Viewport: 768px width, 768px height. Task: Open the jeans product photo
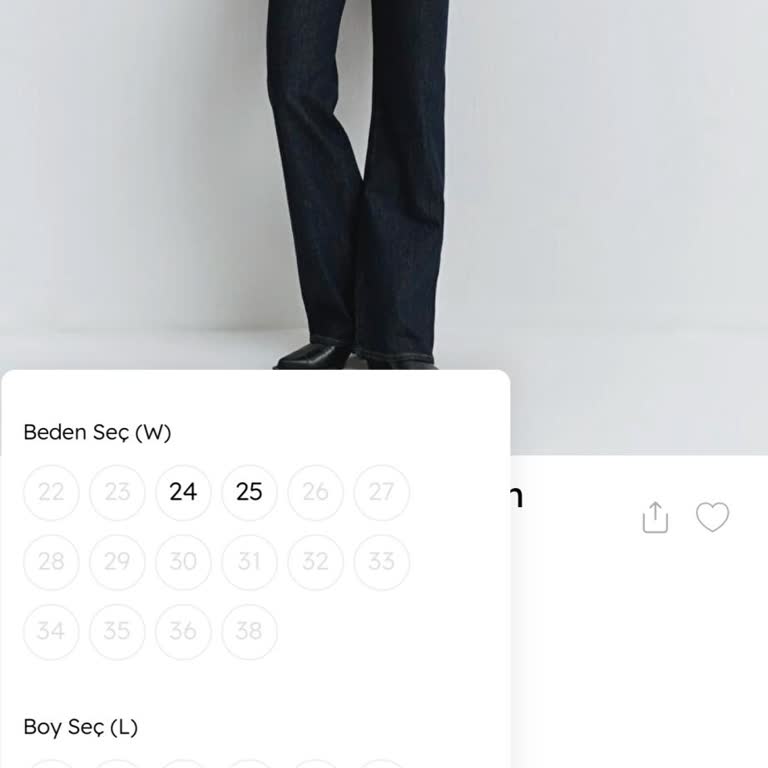(384, 180)
